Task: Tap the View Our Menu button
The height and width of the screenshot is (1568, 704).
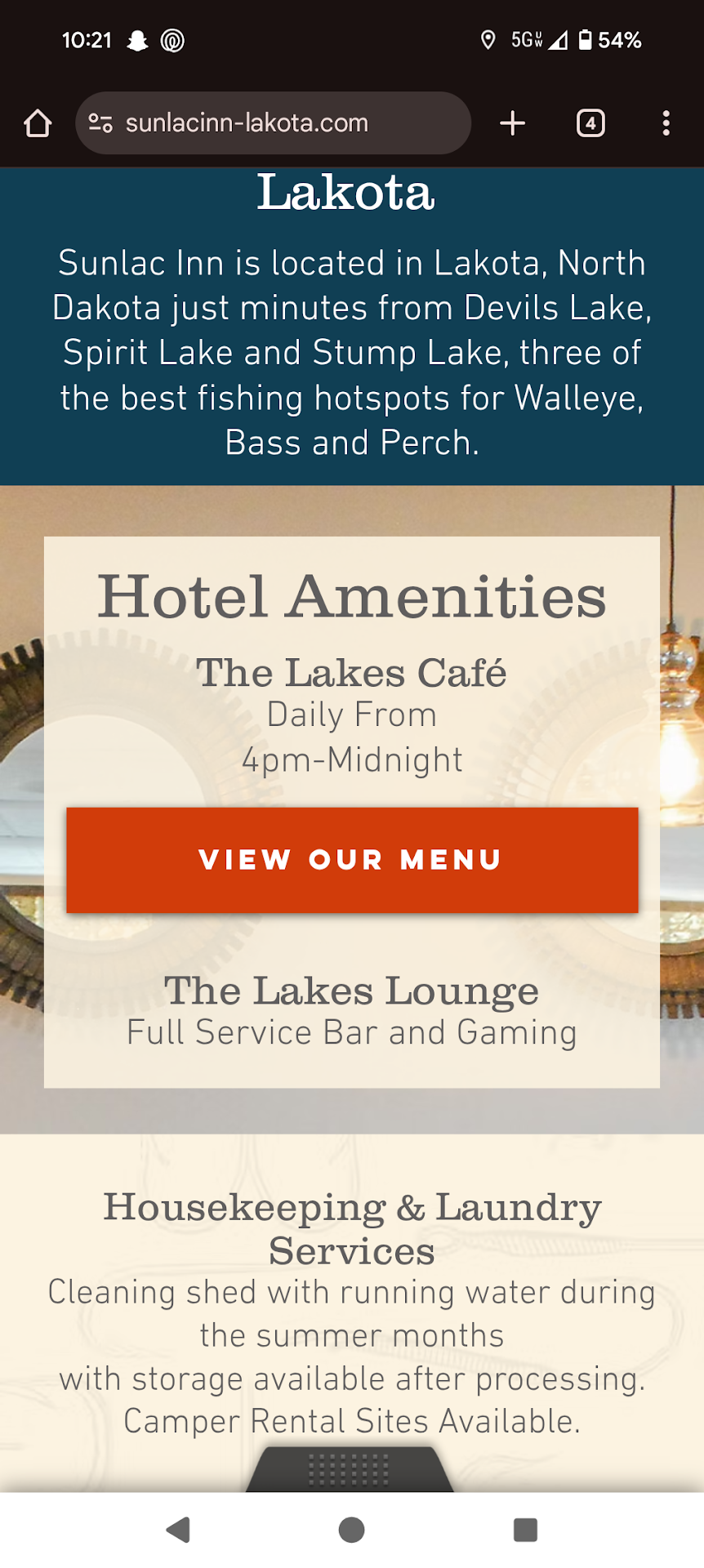Action: point(352,860)
